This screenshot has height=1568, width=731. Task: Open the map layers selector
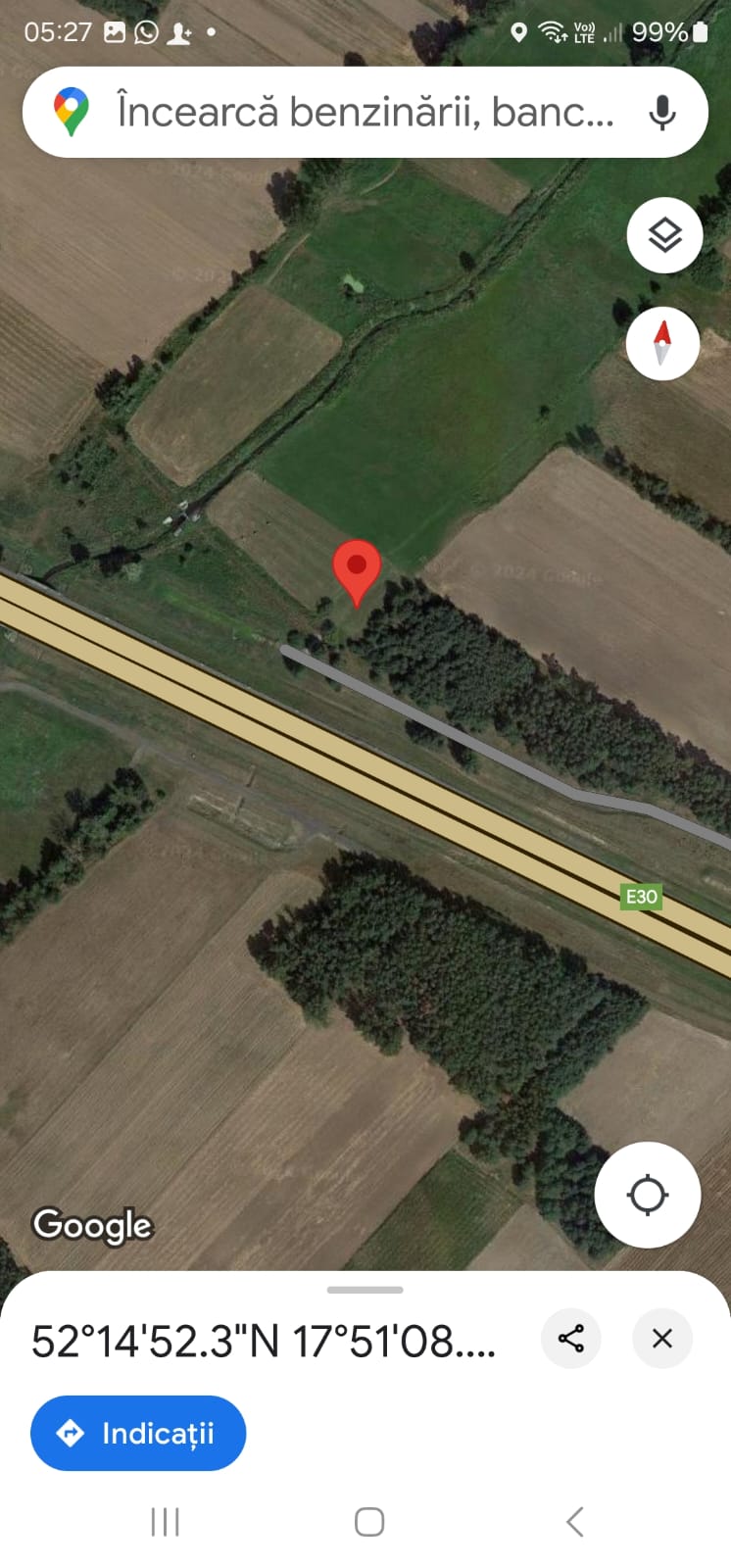pos(664,235)
